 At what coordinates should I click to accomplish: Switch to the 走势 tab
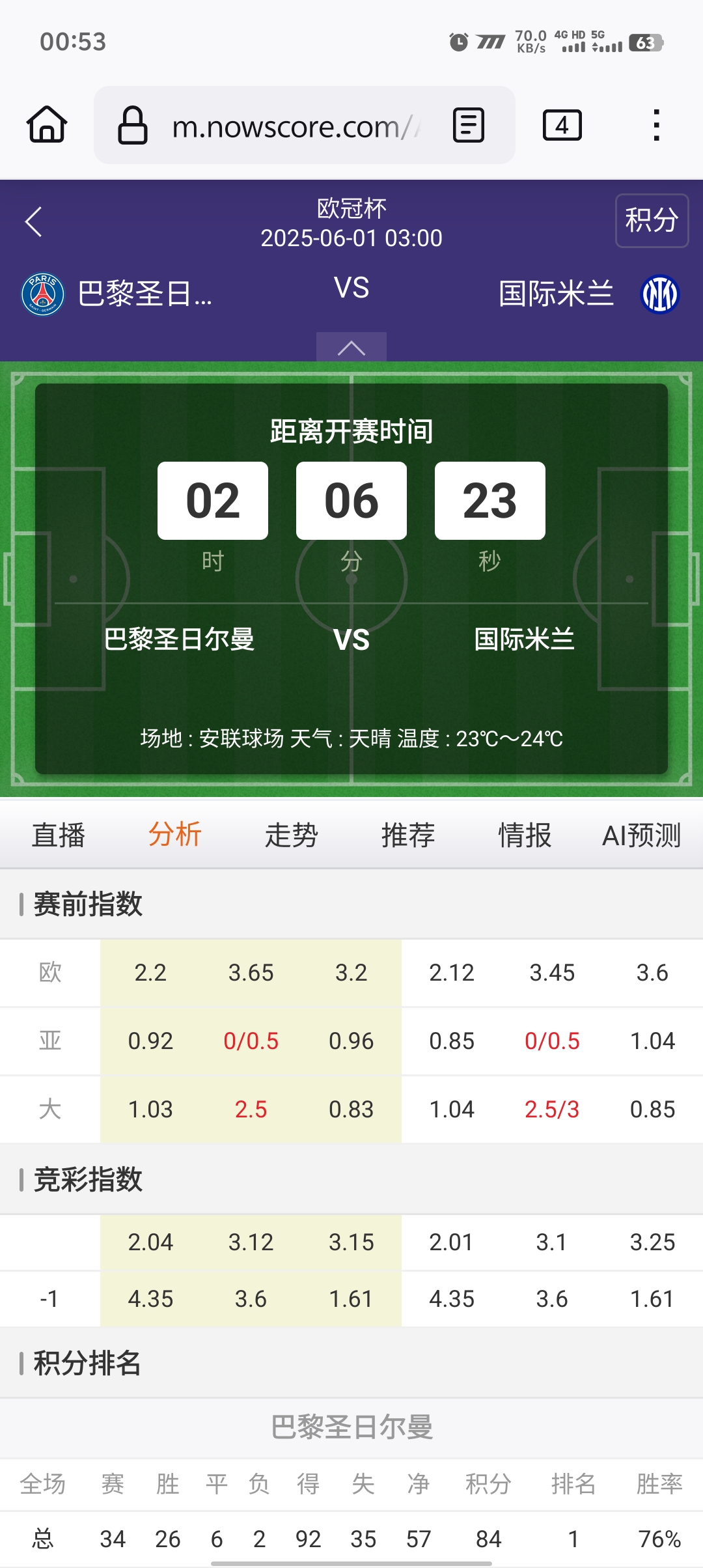[x=291, y=835]
